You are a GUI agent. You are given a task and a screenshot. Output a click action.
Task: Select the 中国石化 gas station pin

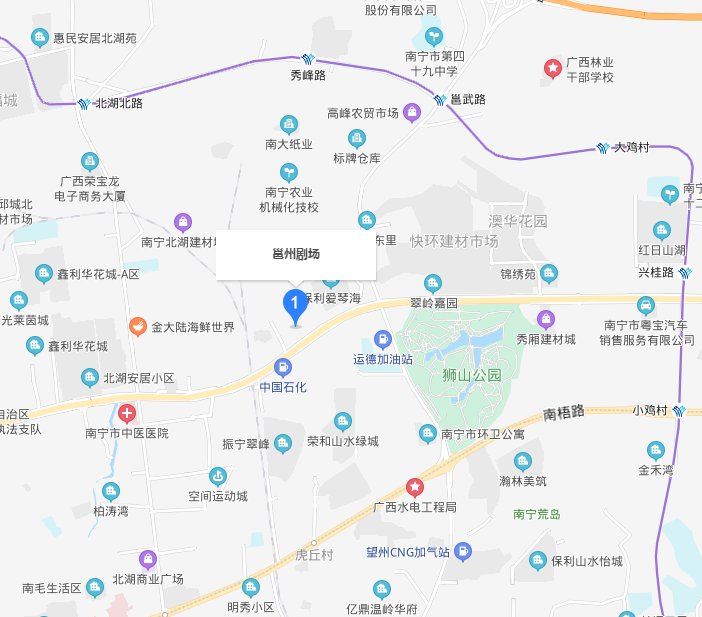tap(283, 368)
